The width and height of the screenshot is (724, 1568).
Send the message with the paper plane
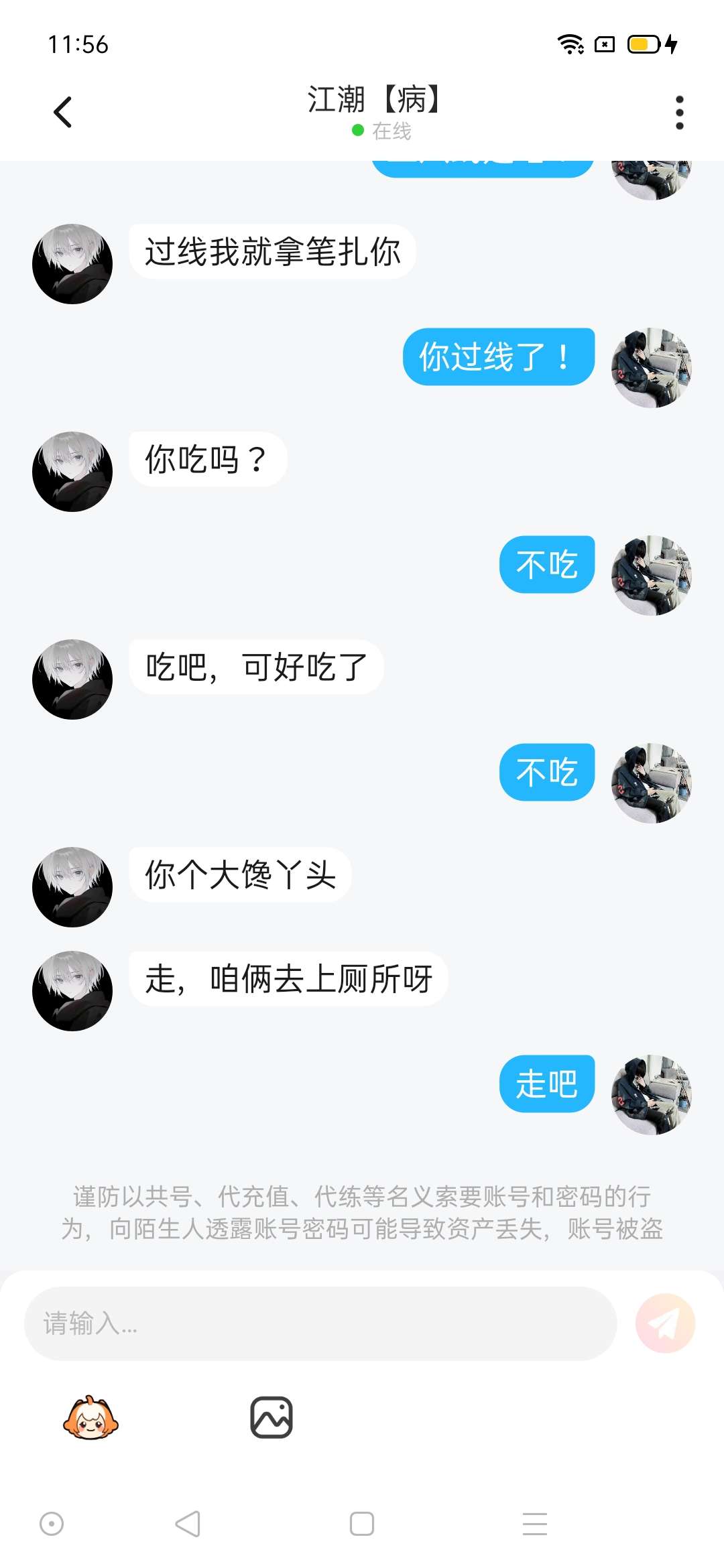665,1323
